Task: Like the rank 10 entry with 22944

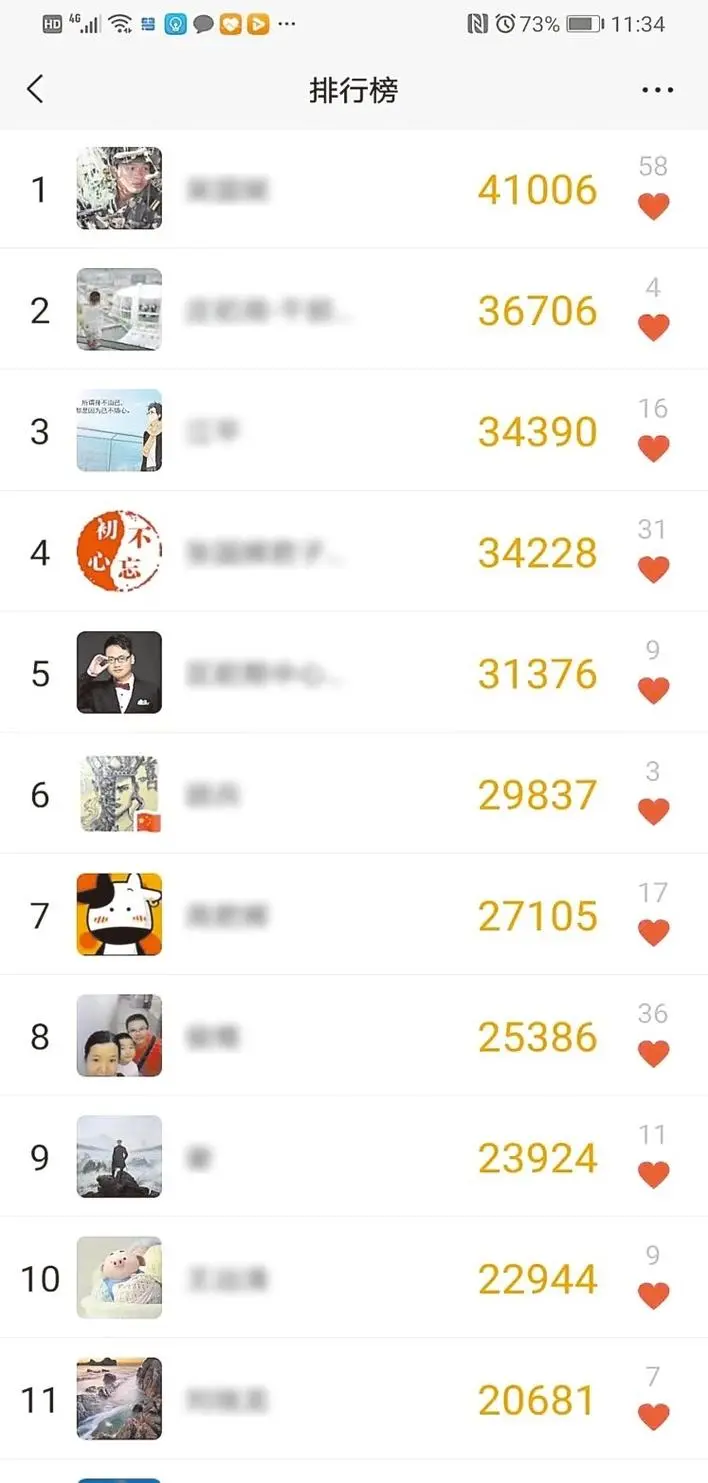Action: tap(653, 1296)
